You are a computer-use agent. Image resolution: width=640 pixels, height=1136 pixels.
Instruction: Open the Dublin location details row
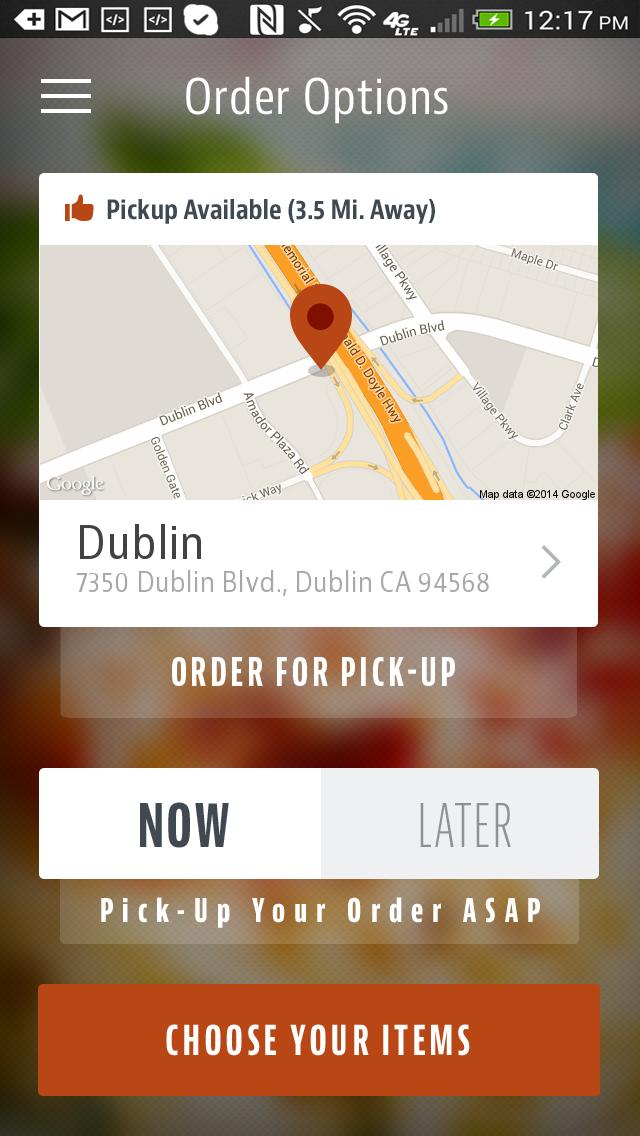[318, 563]
